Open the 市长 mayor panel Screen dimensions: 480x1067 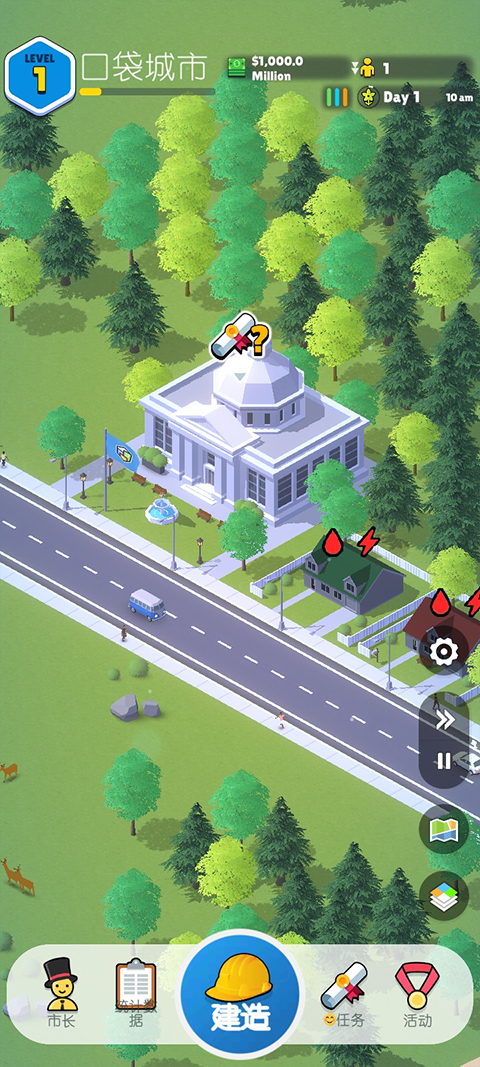[x=61, y=993]
